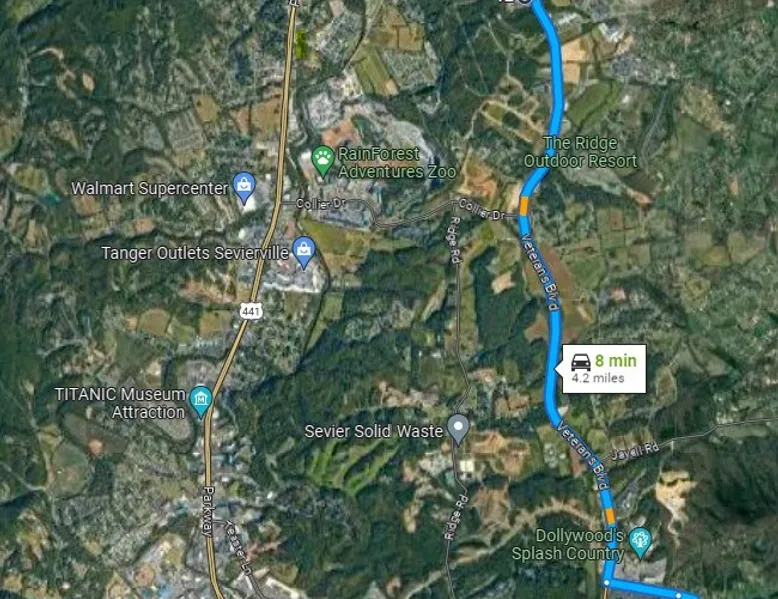Viewport: 778px width, 599px height.
Task: Select the Sevier Solid Waste pin
Action: tap(458, 429)
